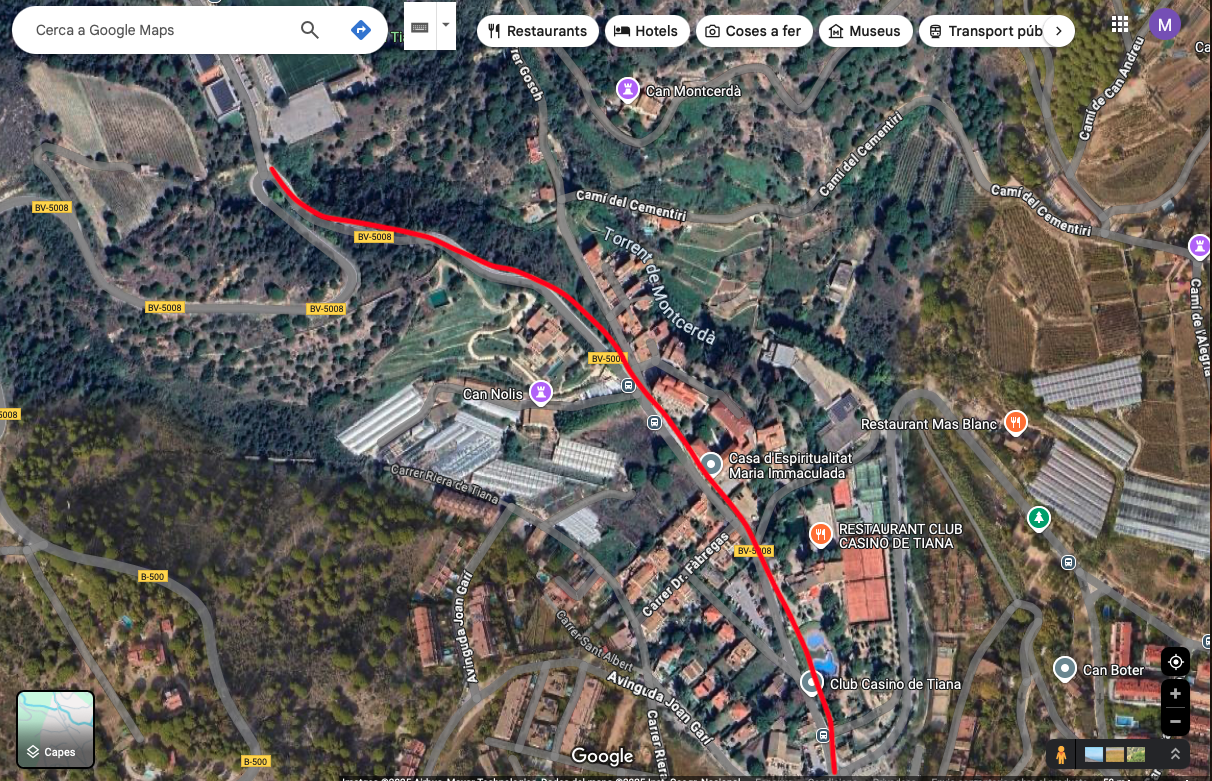The width and height of the screenshot is (1212, 781).
Task: Focus the Cerca a Google Maps search box
Action: 160,30
